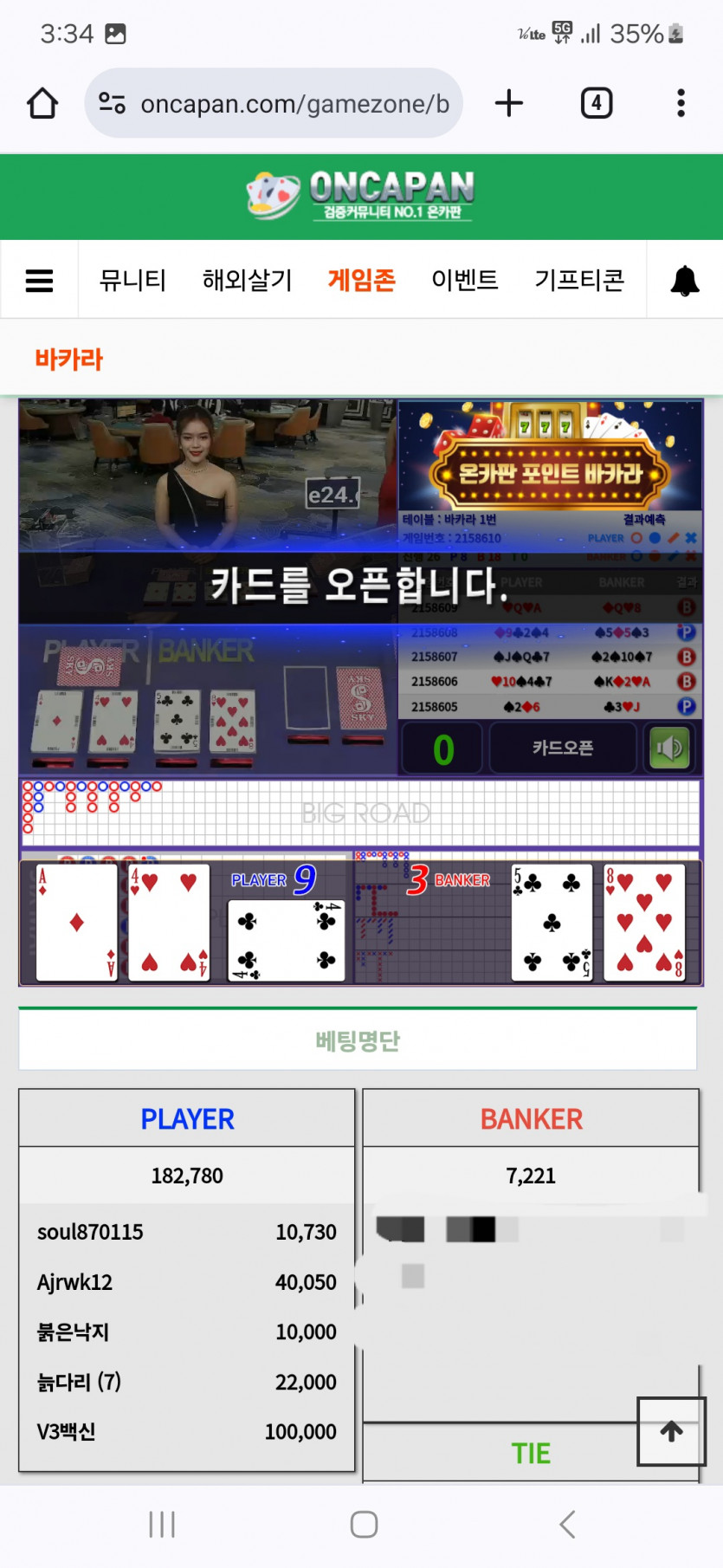Select the 게임존 tab
Viewport: 723px width, 1568px height.
coord(361,281)
